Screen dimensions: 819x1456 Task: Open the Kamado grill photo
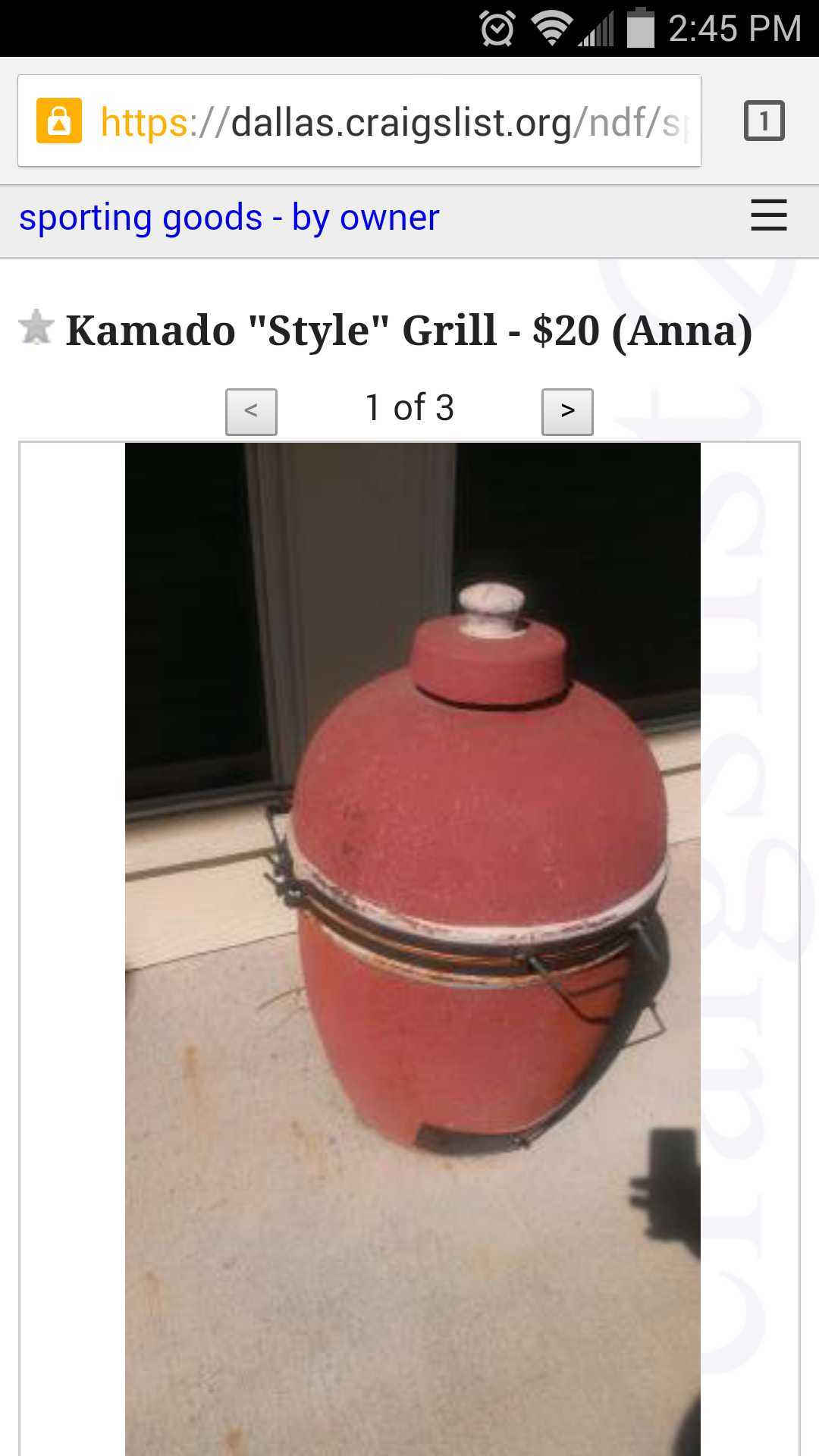point(413,948)
